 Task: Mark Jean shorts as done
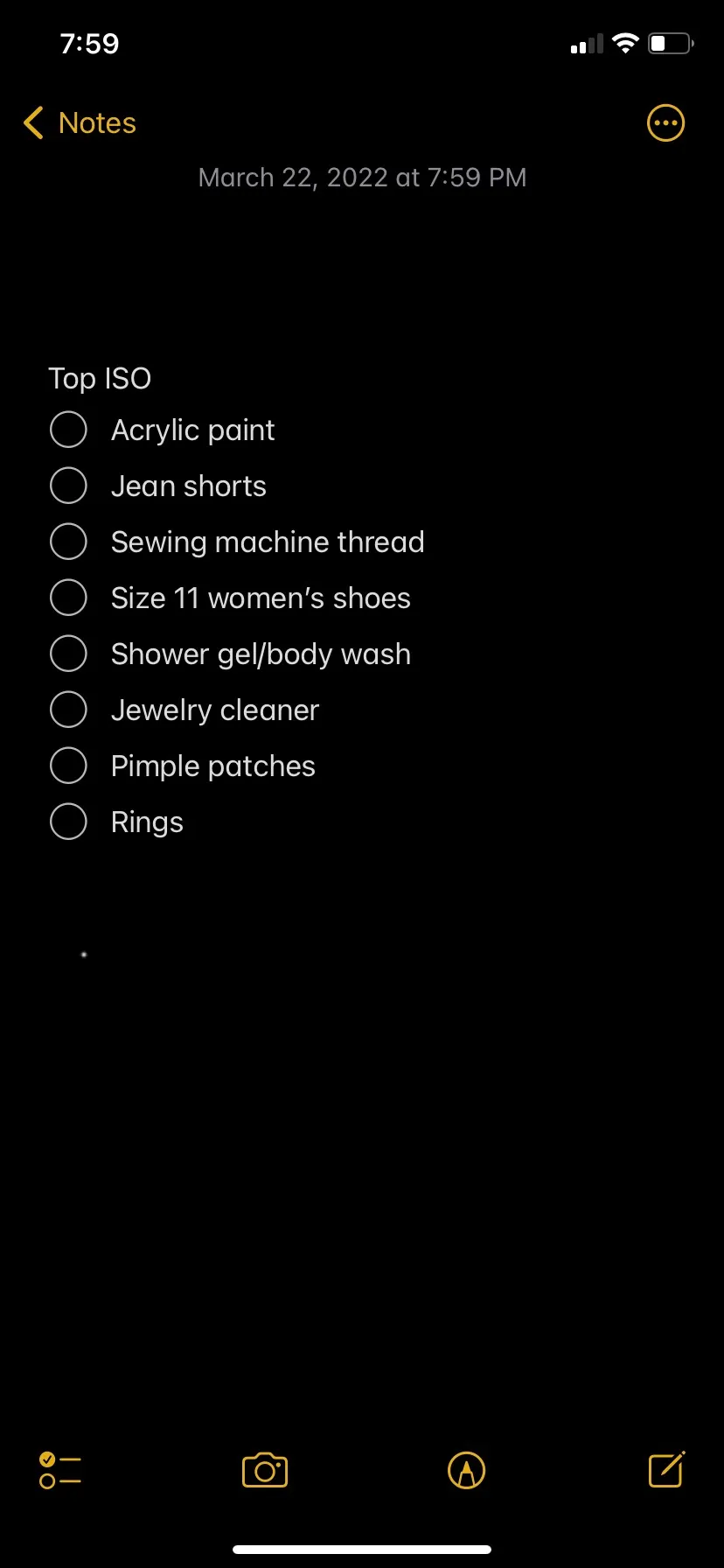click(68, 486)
